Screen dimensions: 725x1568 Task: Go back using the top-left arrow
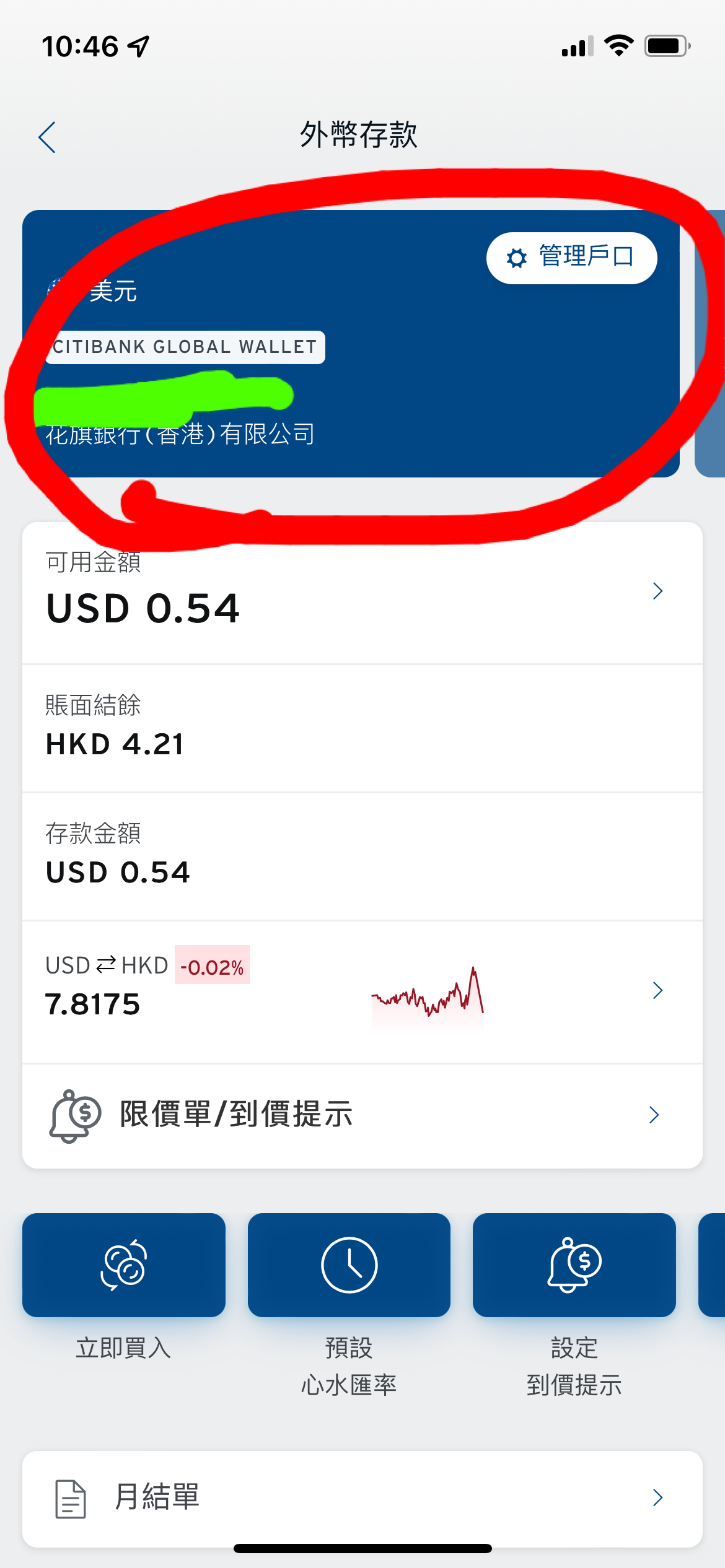47,137
